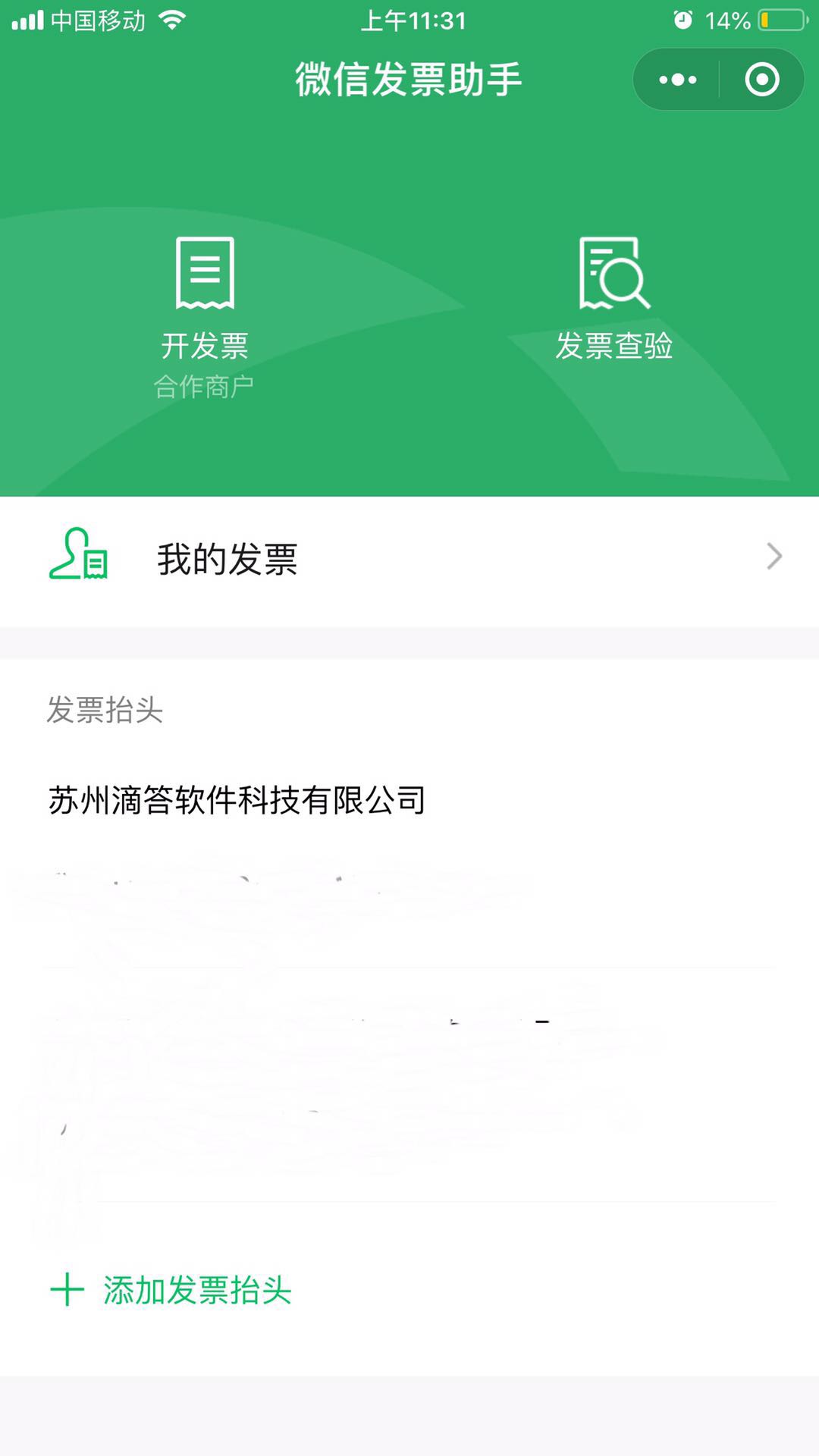This screenshot has height=1456, width=819.
Task: Tap 开发票 to issue an invoice
Action: click(205, 317)
